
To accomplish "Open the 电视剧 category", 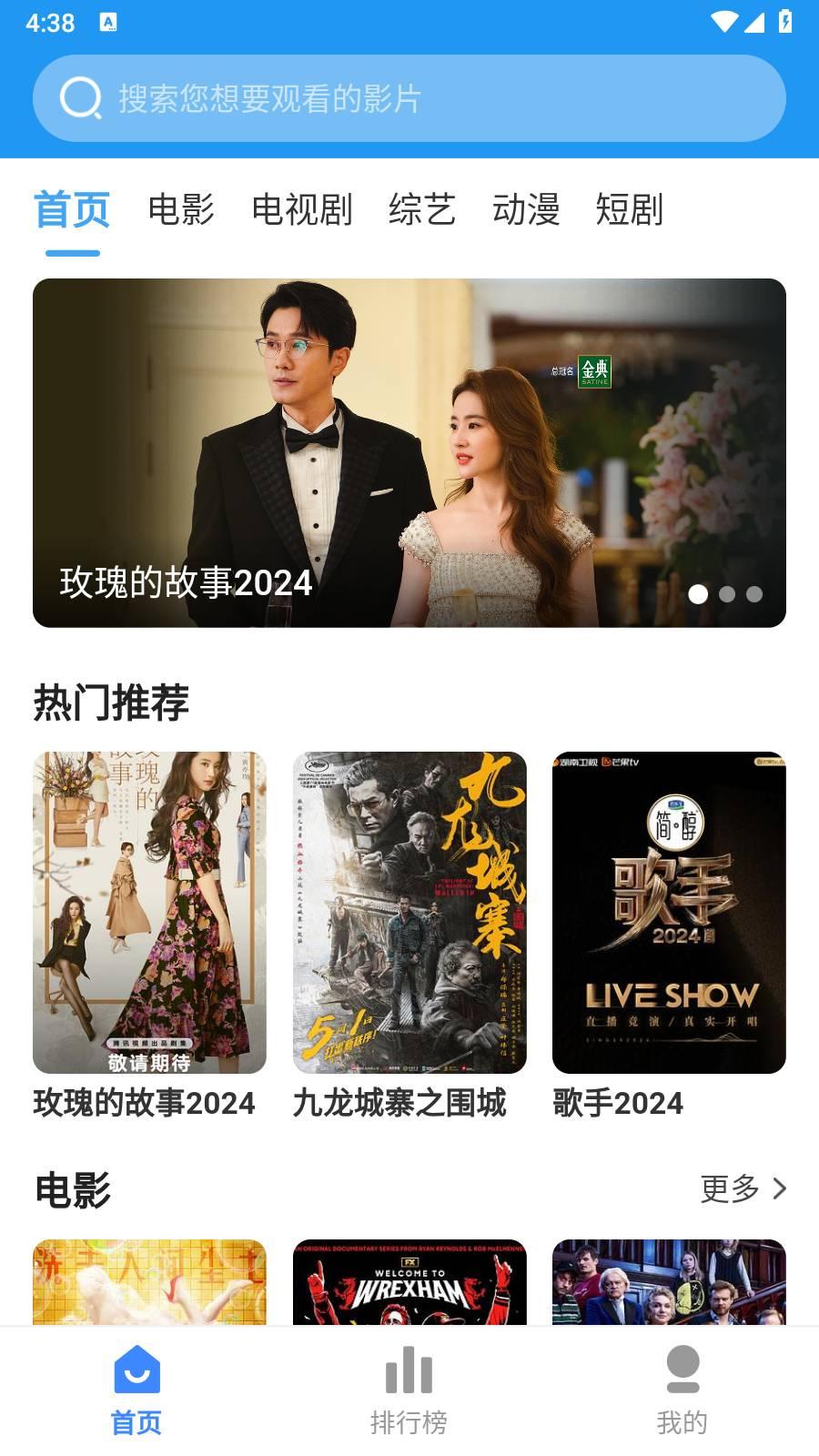I will (x=302, y=210).
